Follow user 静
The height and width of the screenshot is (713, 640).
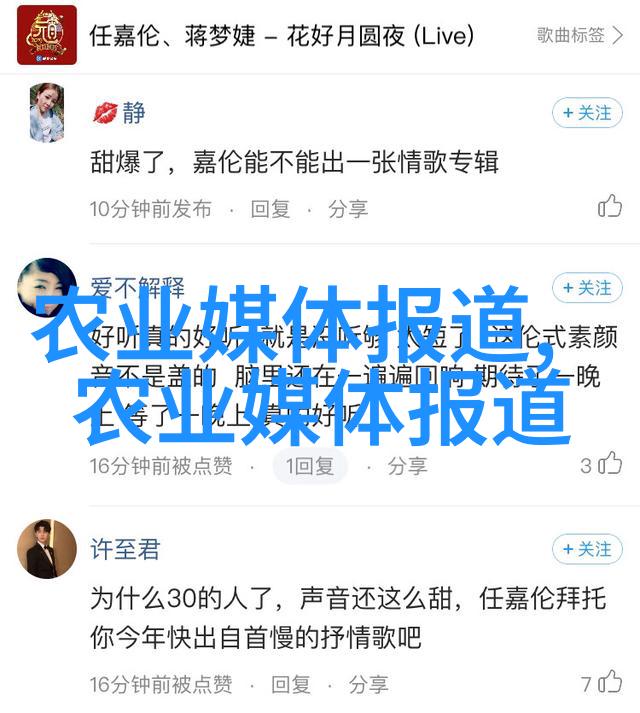587,113
